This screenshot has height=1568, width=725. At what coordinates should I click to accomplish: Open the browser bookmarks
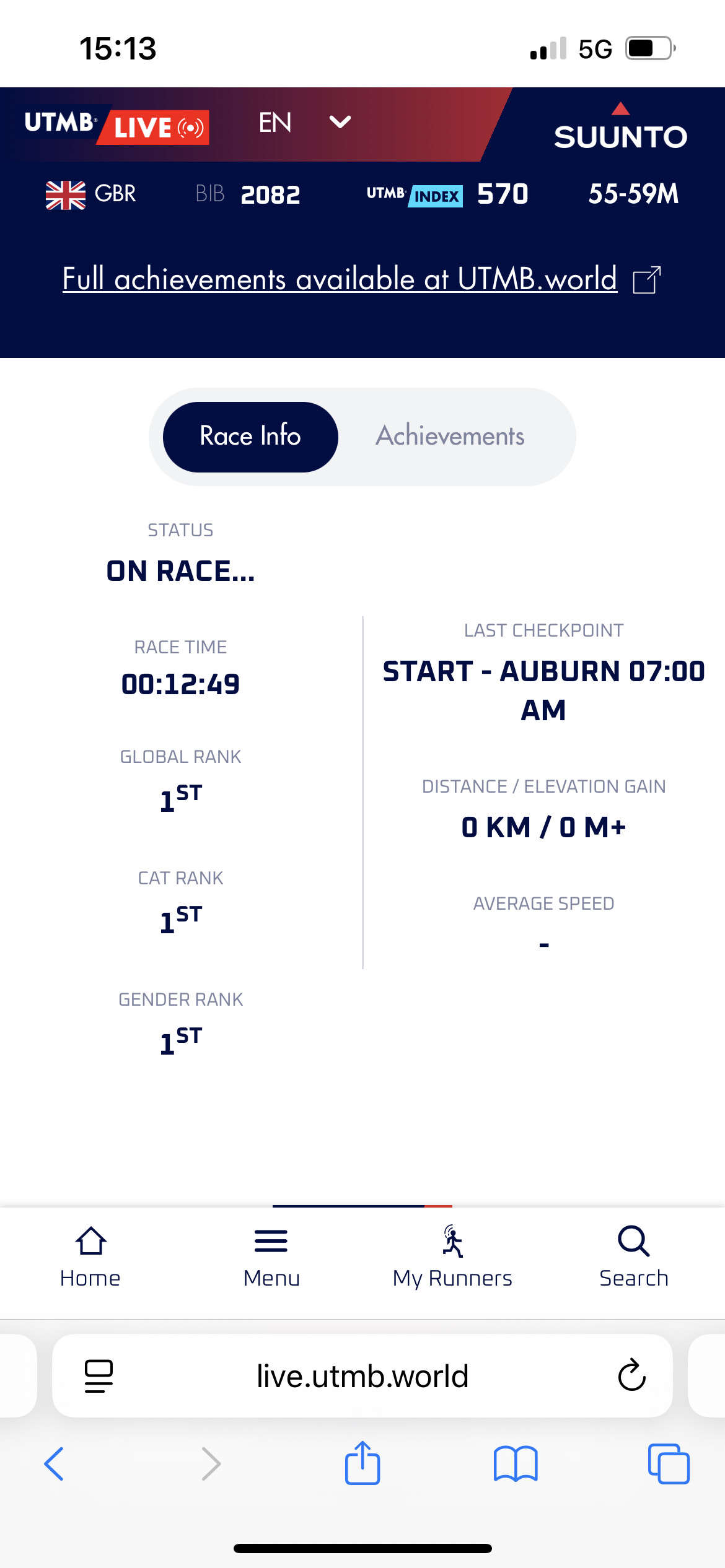click(x=516, y=1464)
